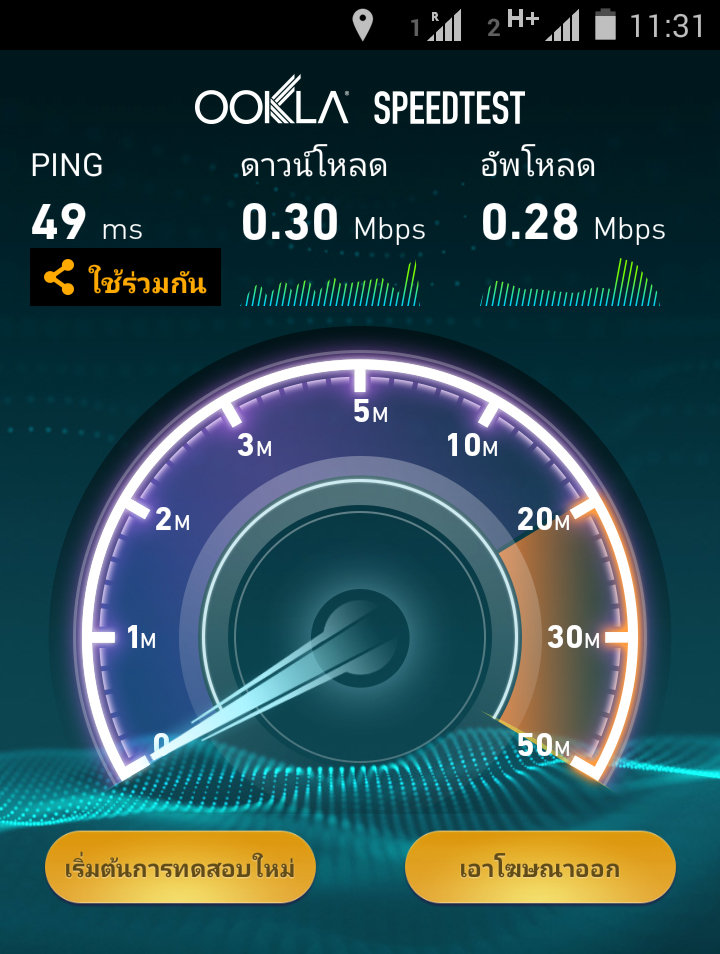Tap the ใช้ร่วมกัน share button

[x=125, y=277]
